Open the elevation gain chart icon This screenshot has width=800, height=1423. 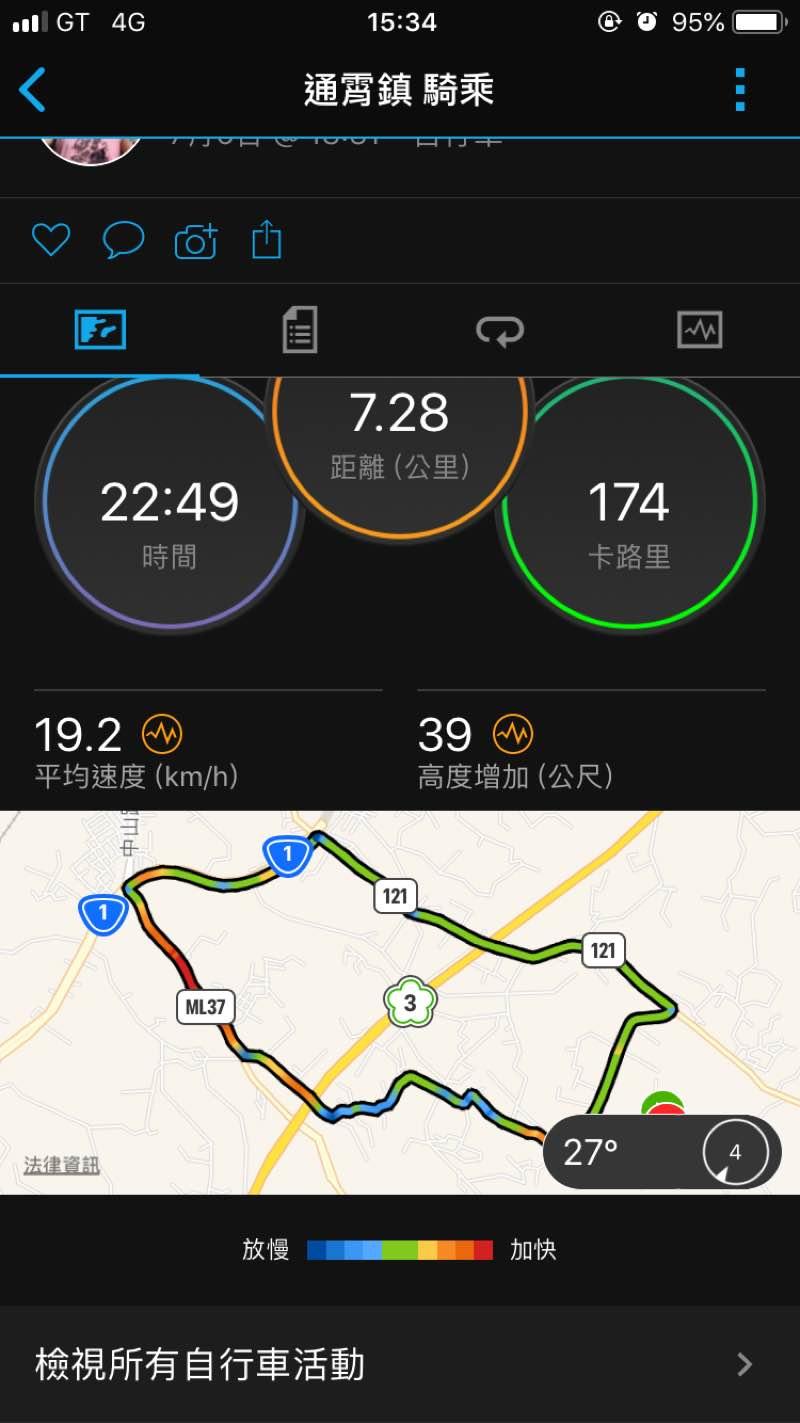tap(513, 735)
